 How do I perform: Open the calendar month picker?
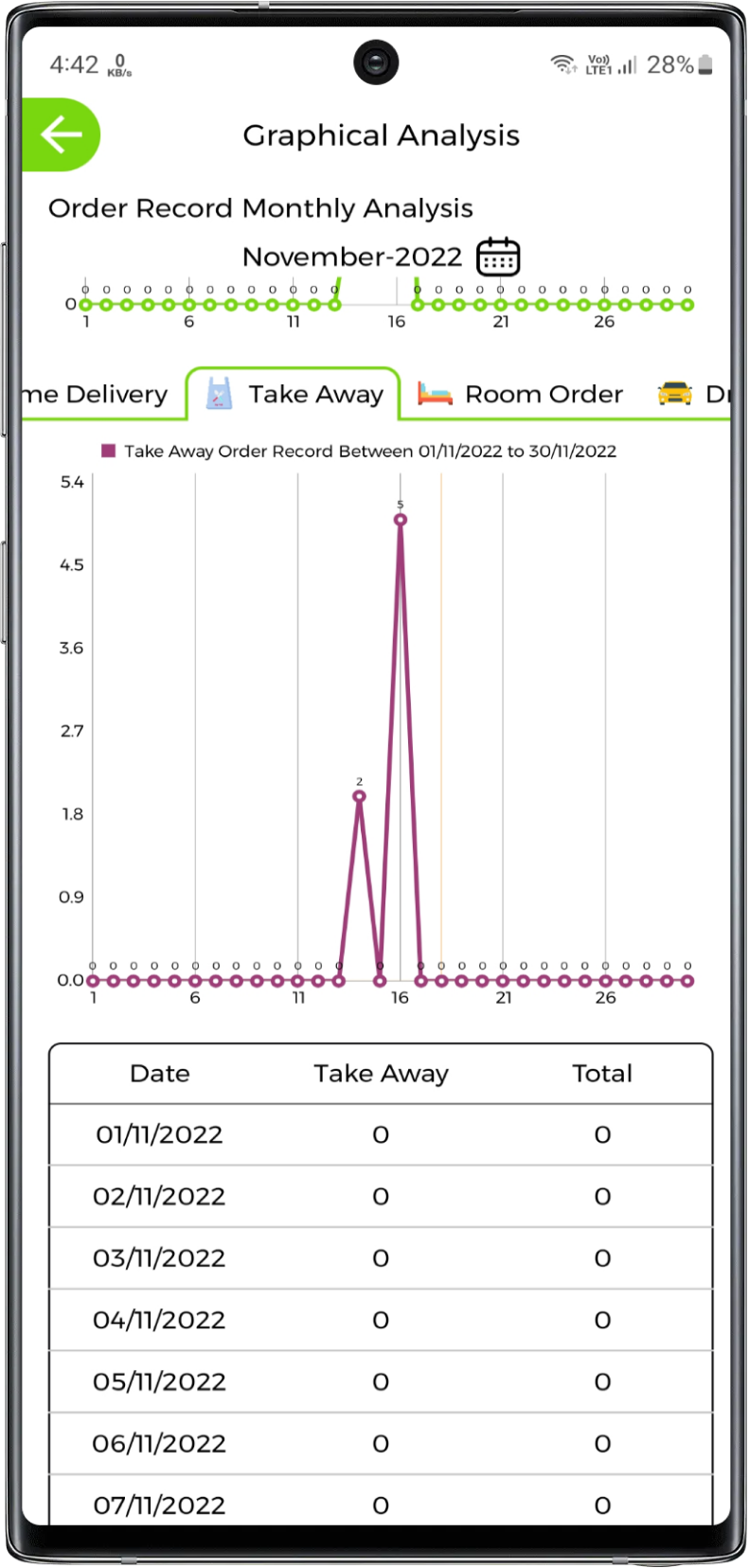pyautogui.click(x=498, y=257)
